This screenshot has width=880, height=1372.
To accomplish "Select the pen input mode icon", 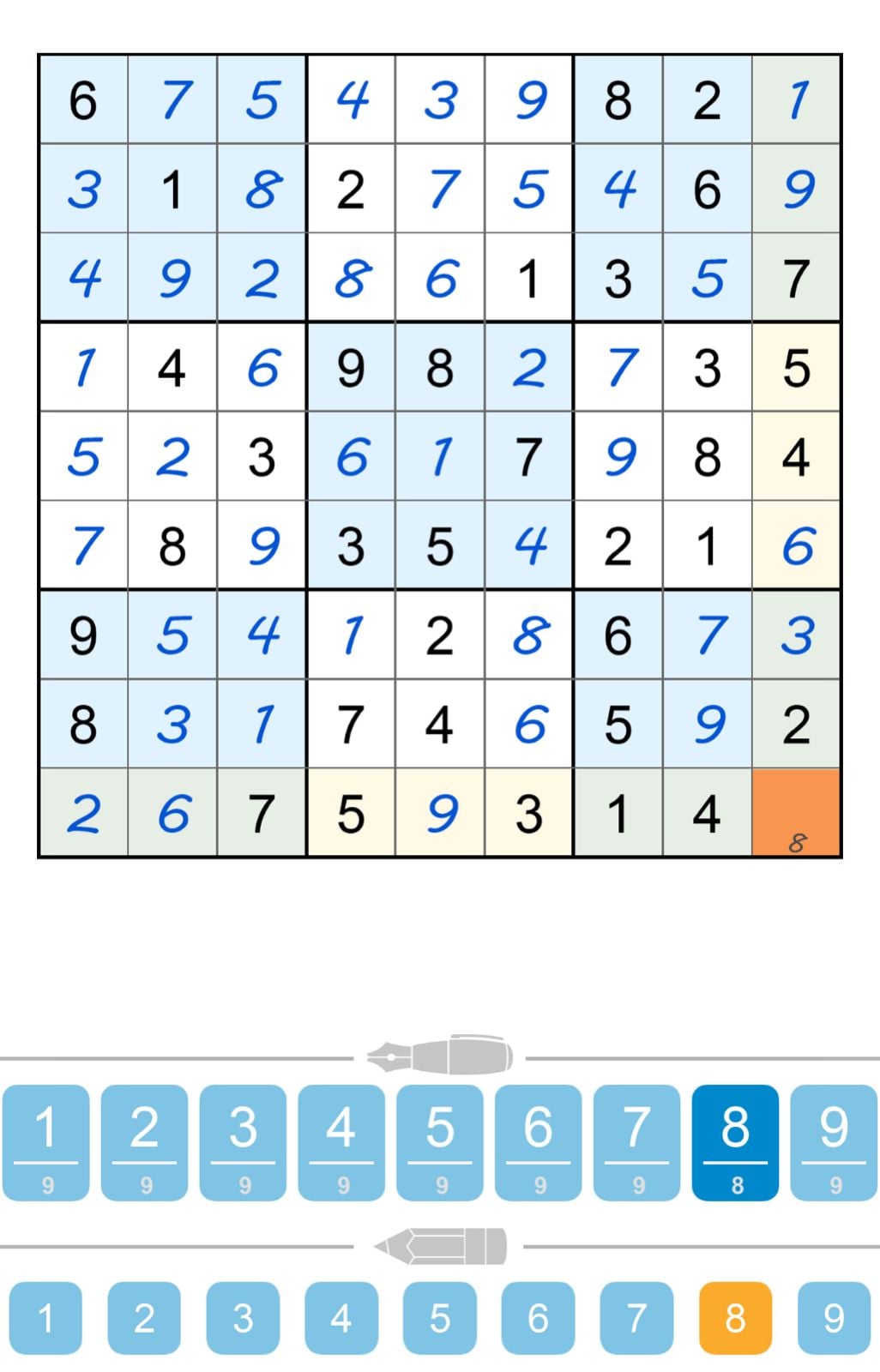I will pyautogui.click(x=440, y=1056).
